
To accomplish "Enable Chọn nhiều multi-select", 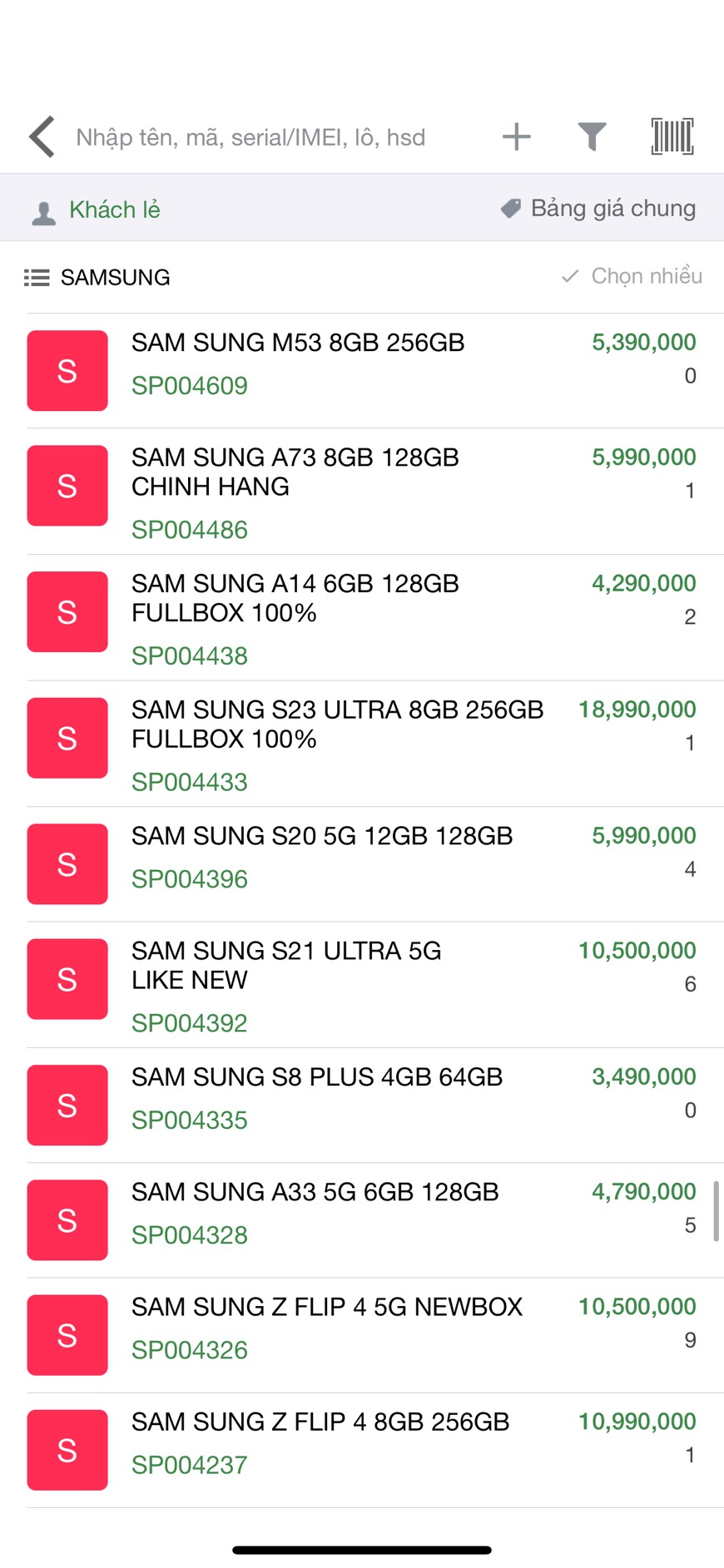I will coord(632,276).
